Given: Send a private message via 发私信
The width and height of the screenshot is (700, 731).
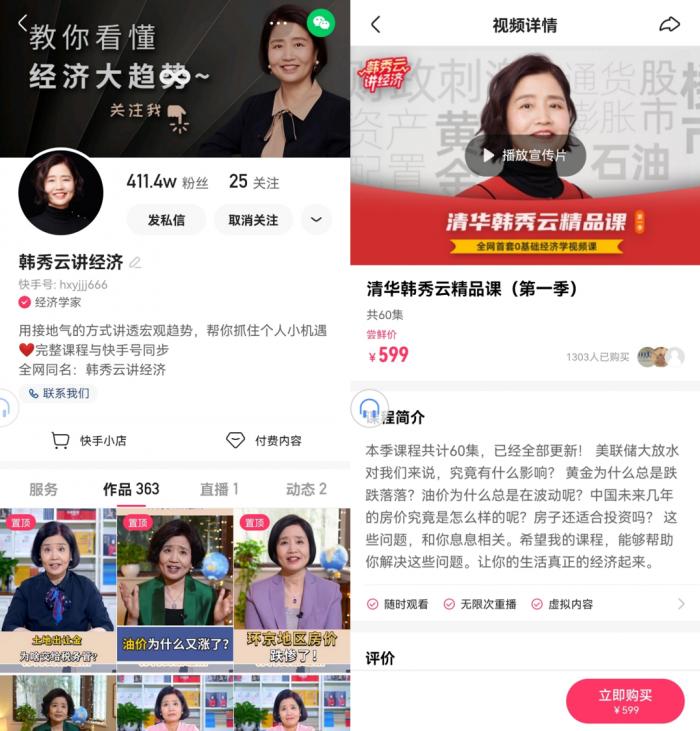Looking at the screenshot, I should pos(166,220).
